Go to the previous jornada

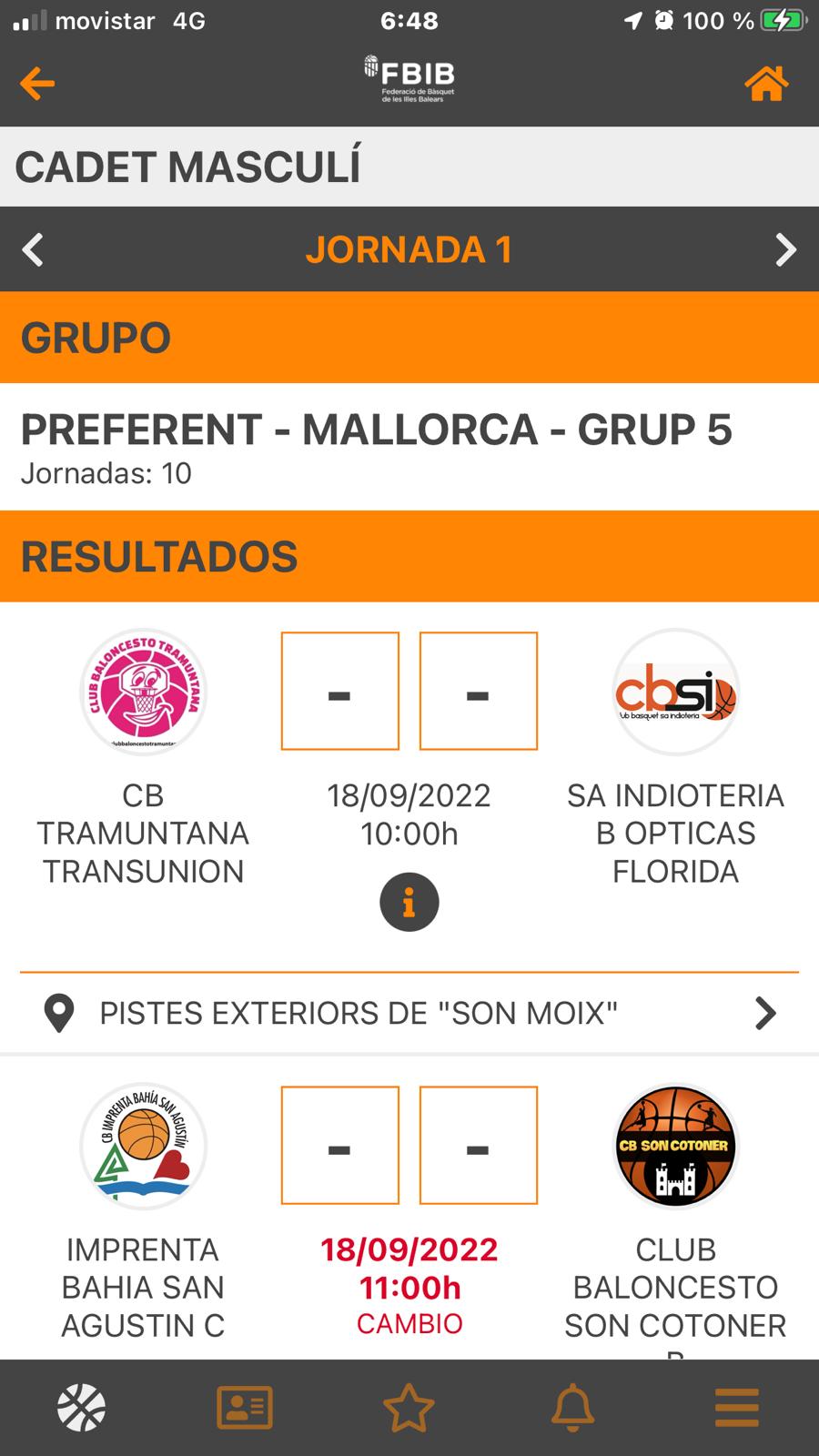(33, 249)
